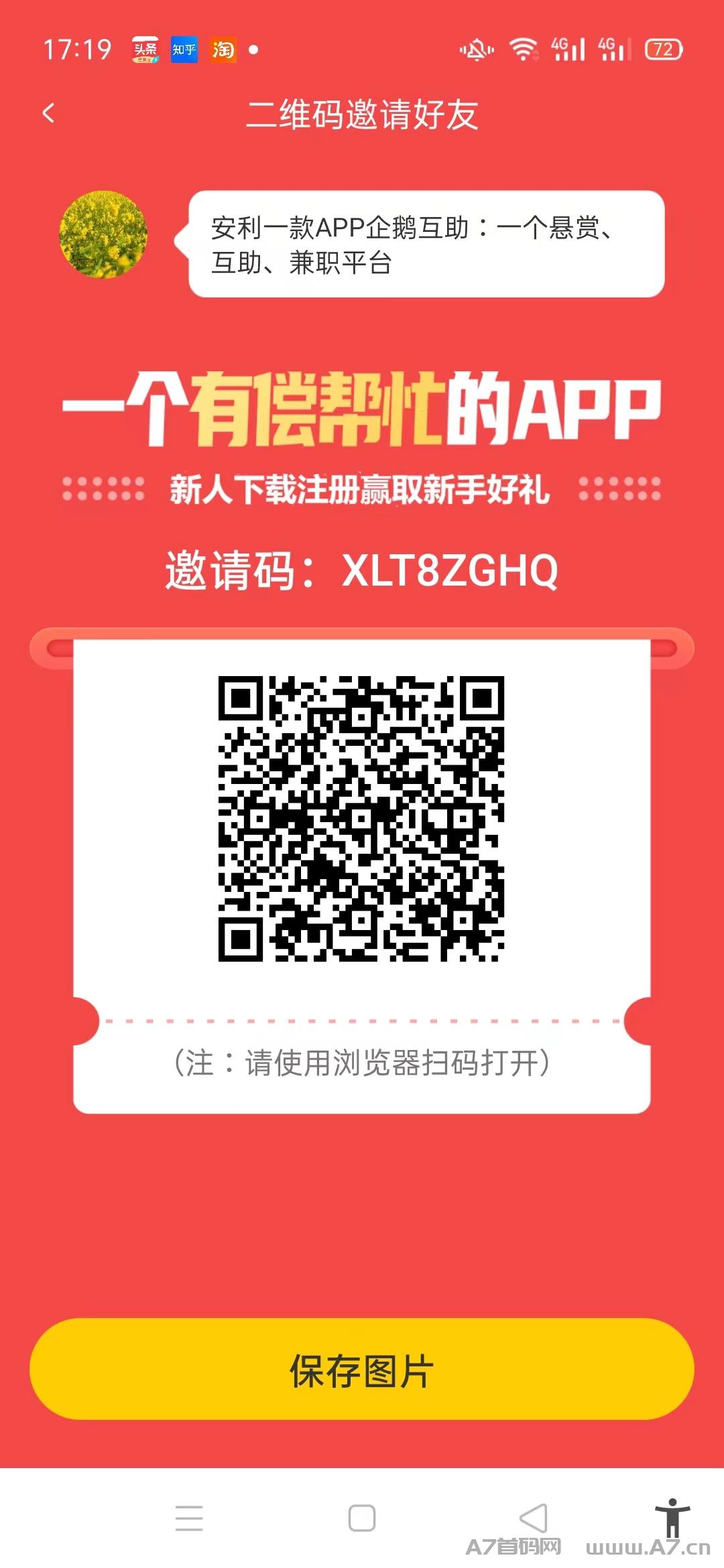Viewport: 724px width, 1568px height.
Task: Go back using the top-left arrow
Action: tap(48, 113)
